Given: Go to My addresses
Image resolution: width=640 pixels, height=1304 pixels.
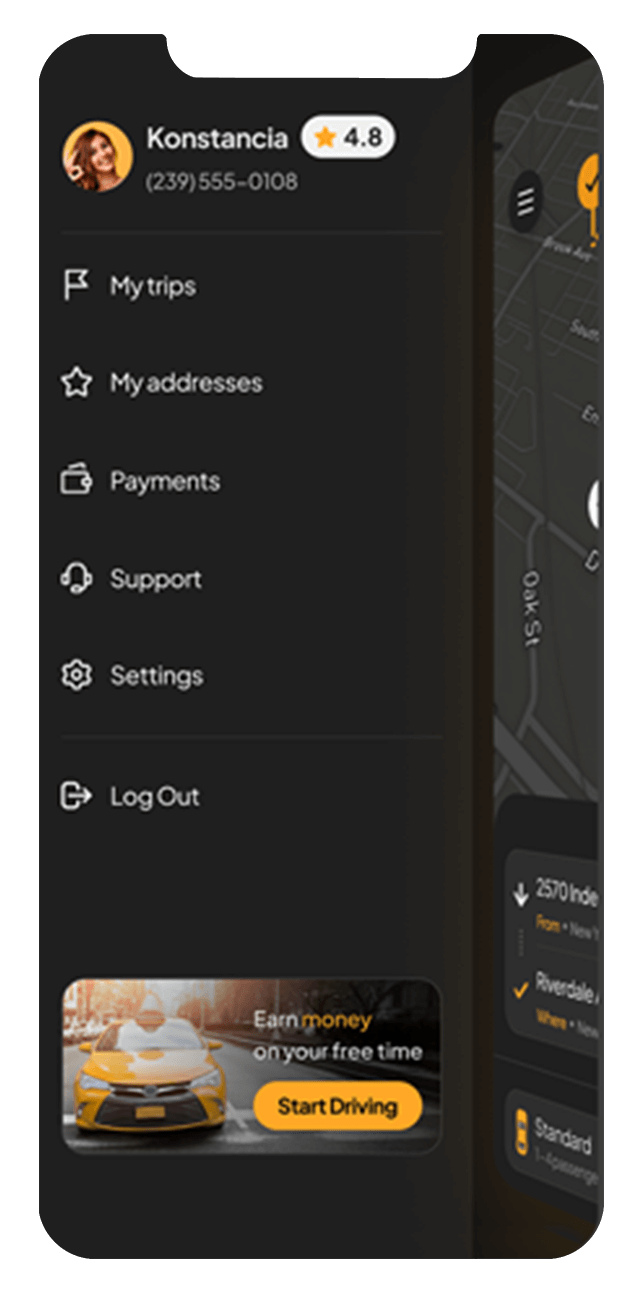Looking at the screenshot, I should pos(186,383).
